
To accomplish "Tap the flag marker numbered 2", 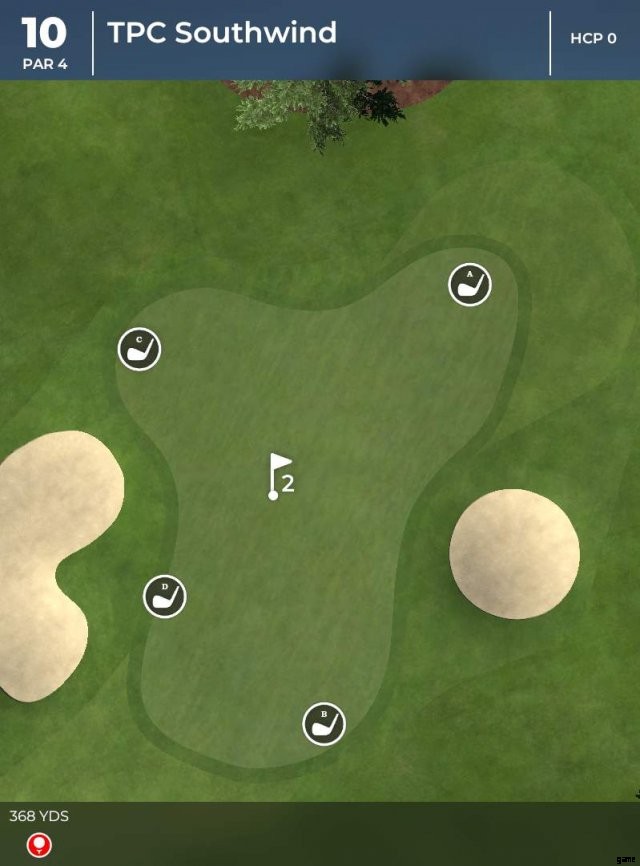I will coord(279,477).
